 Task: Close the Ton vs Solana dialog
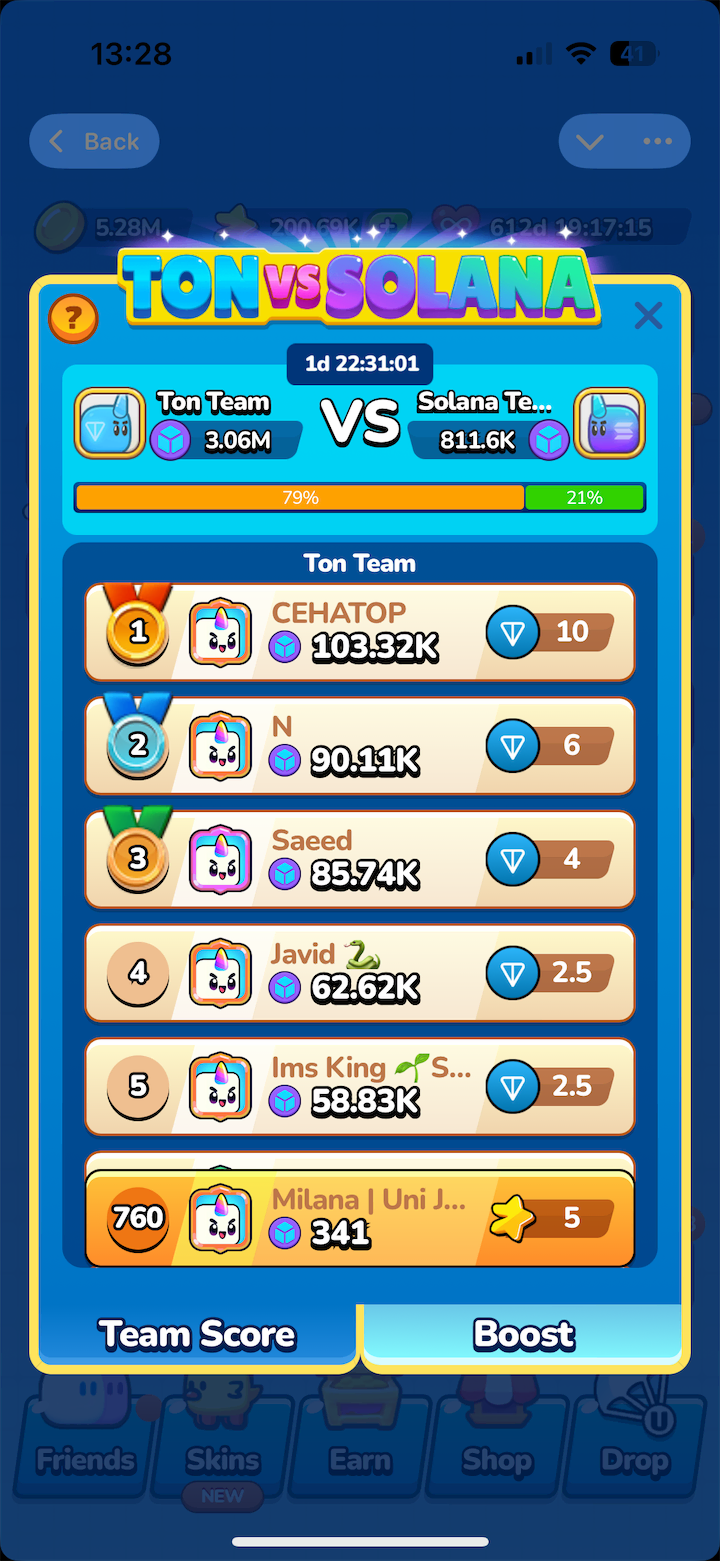click(x=648, y=317)
